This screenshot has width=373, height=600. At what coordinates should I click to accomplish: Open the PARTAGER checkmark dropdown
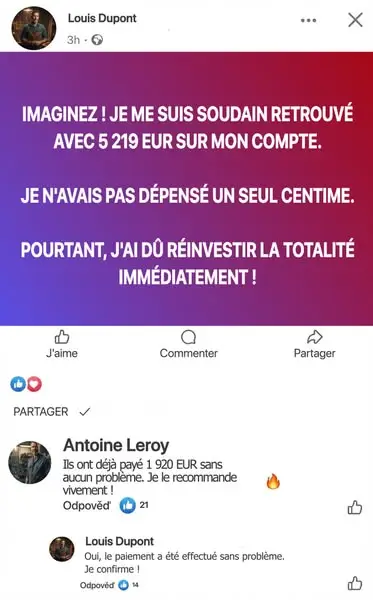[52, 412]
